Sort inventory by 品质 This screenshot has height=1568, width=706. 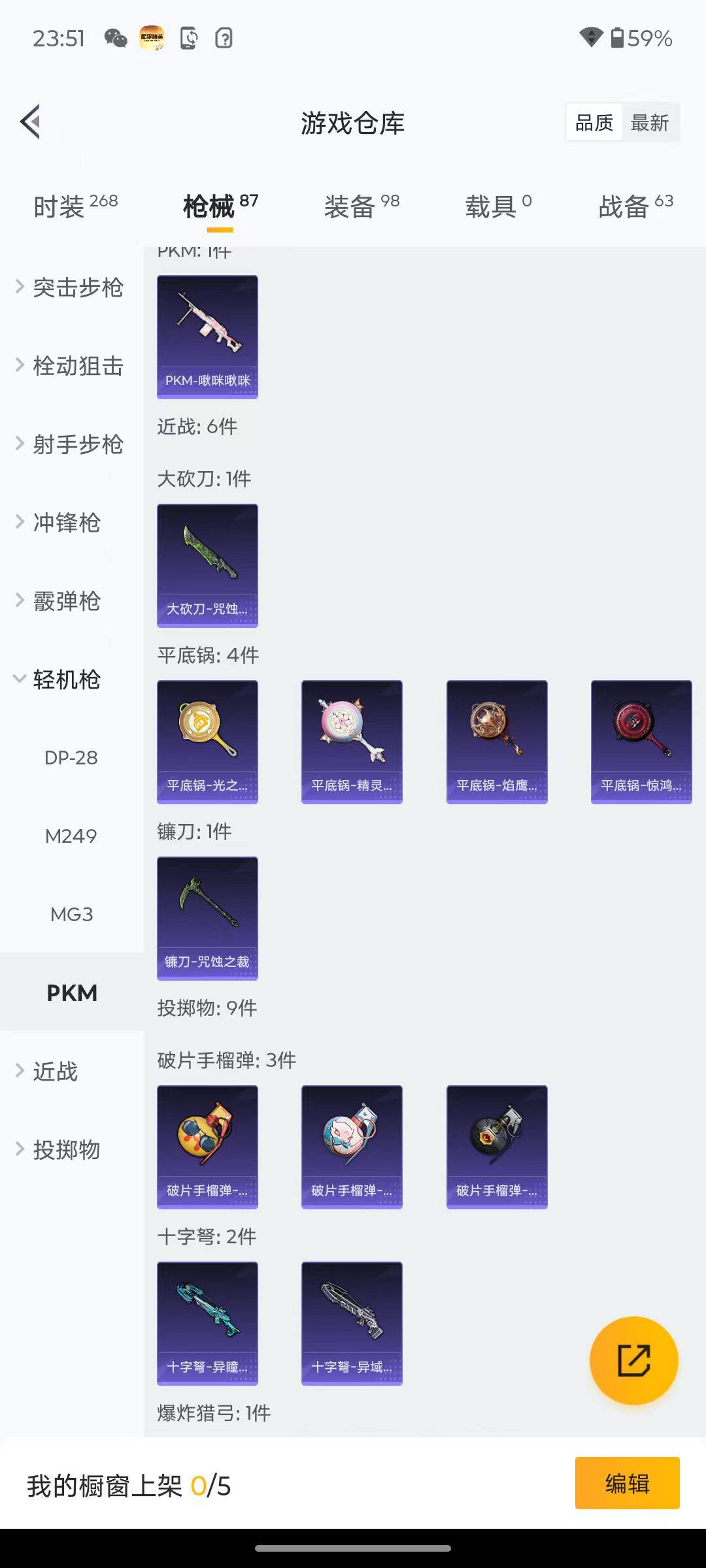tap(594, 122)
